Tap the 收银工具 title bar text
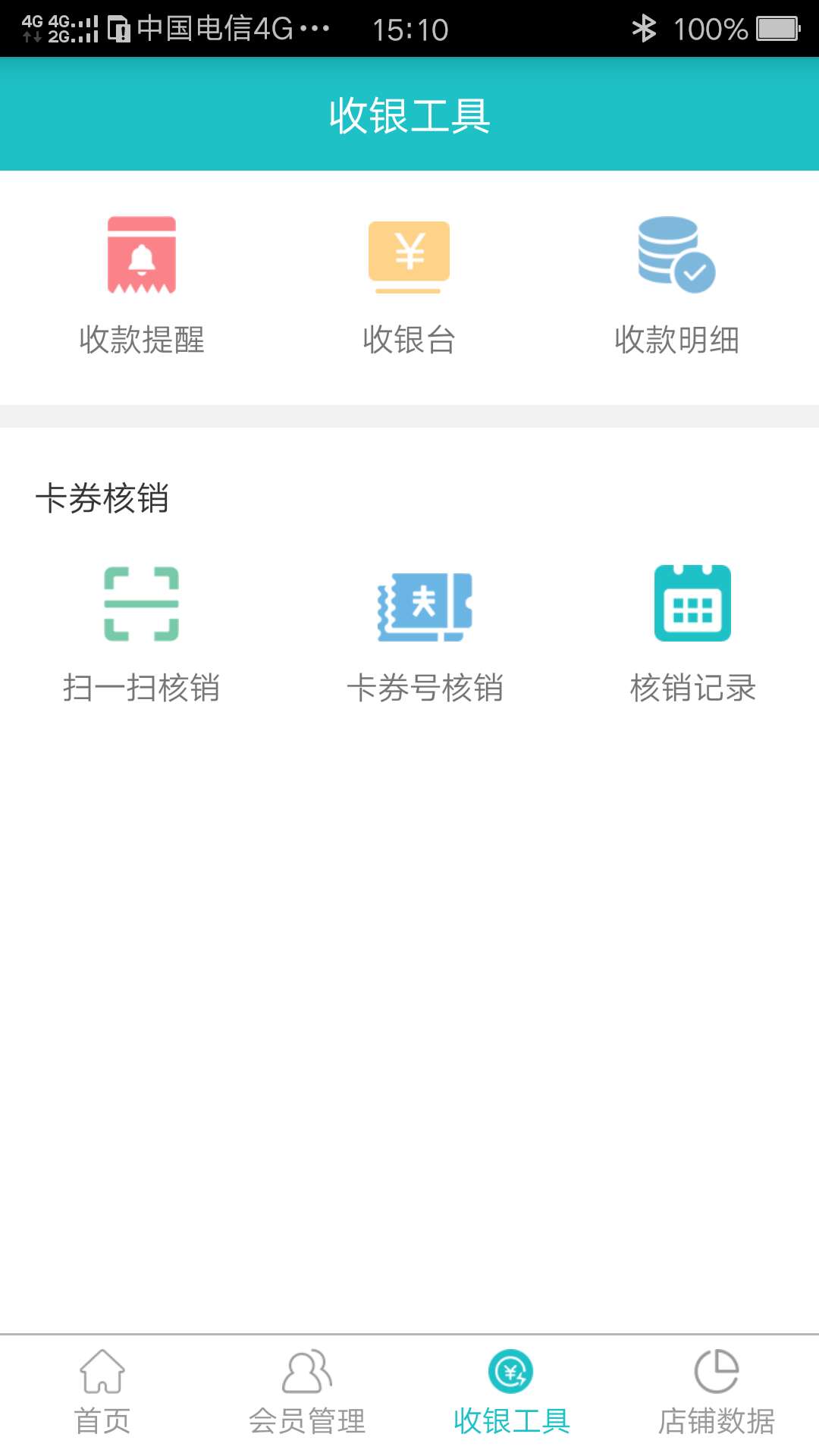 (x=409, y=115)
